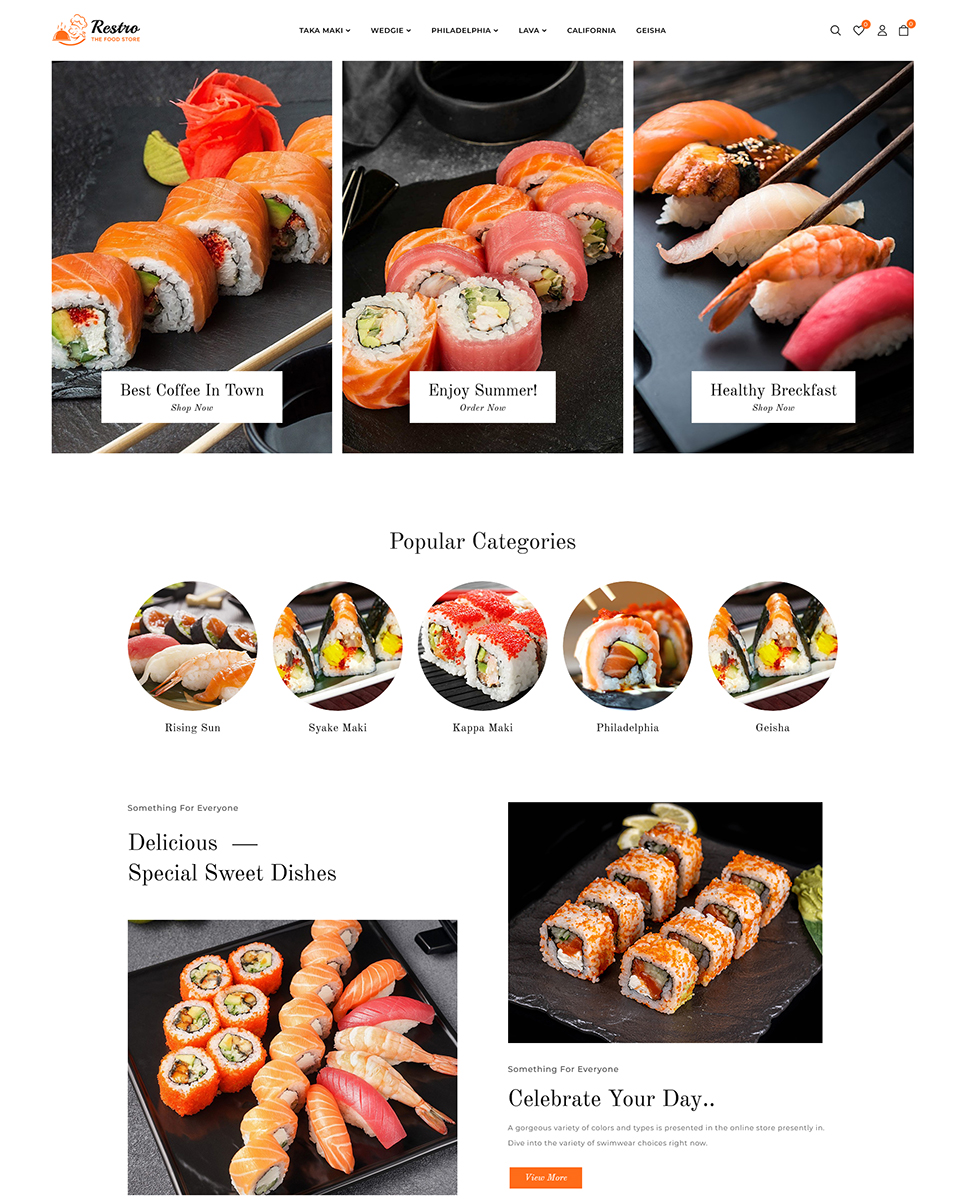Open the Philadelphia category circle
The height and width of the screenshot is (1200, 965).
(628, 646)
